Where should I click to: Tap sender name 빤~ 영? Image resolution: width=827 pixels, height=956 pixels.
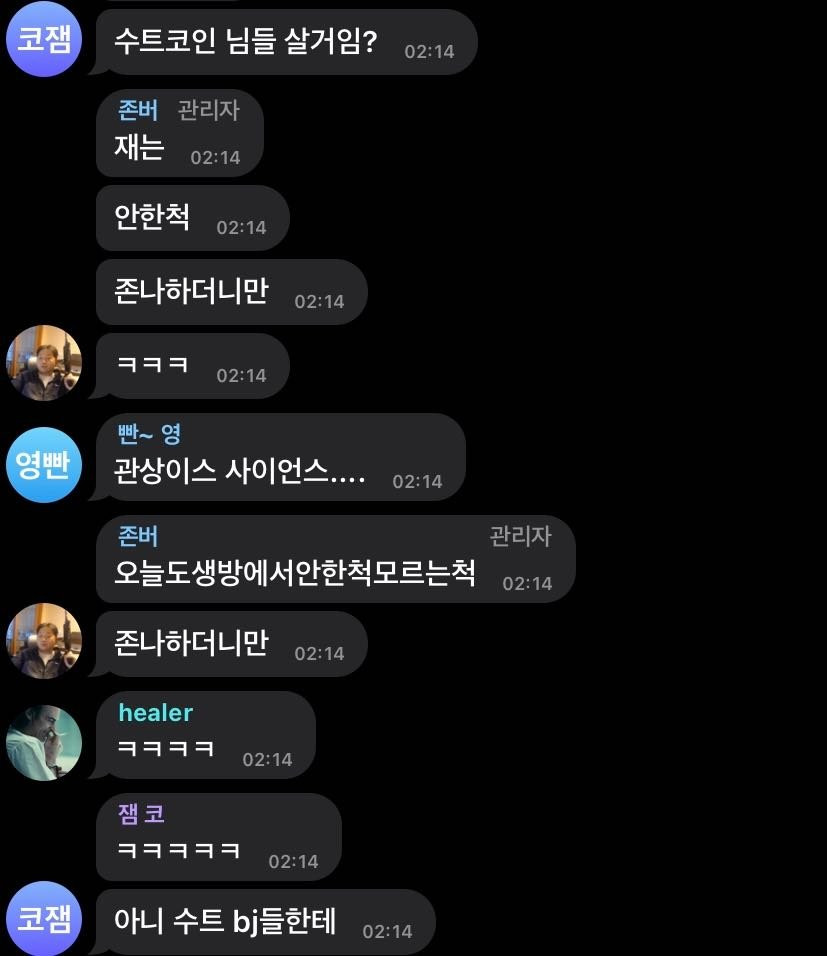(149, 434)
